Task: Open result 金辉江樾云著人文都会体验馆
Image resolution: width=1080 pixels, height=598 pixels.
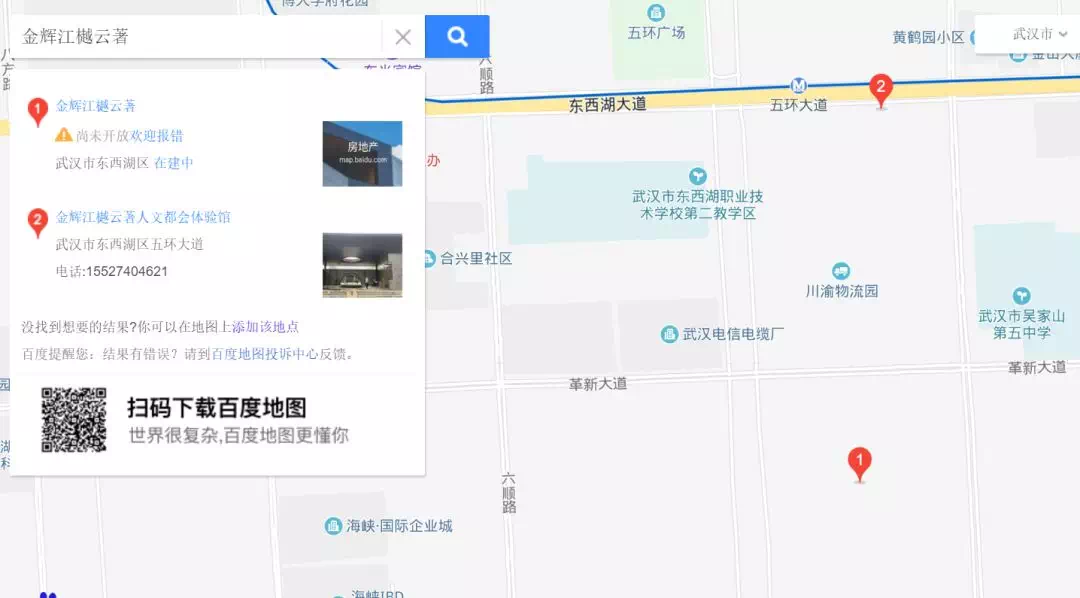Action: tap(143, 217)
